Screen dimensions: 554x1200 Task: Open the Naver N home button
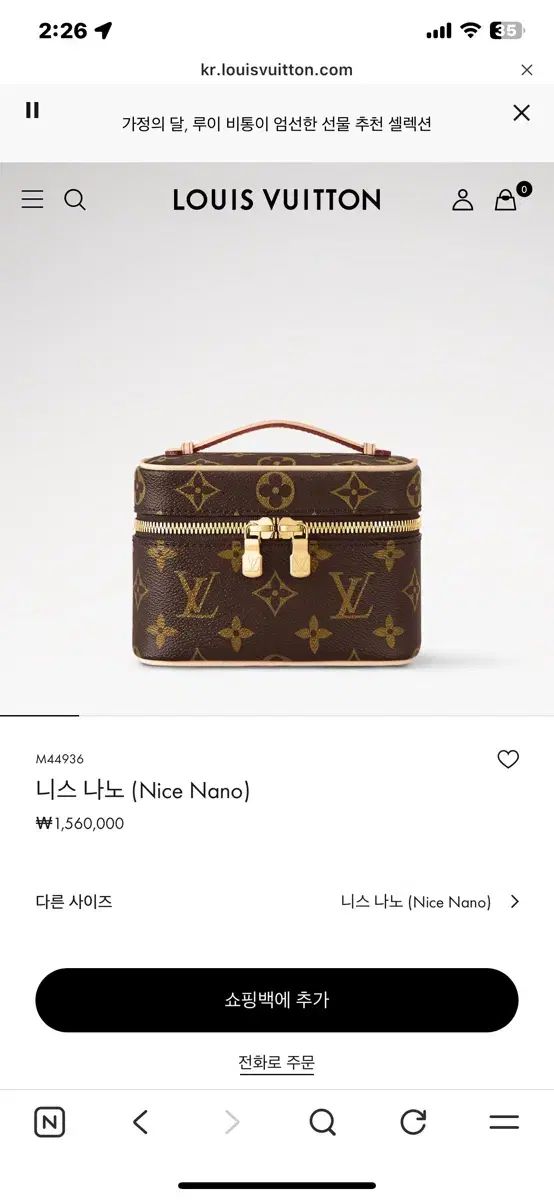pyautogui.click(x=49, y=1122)
